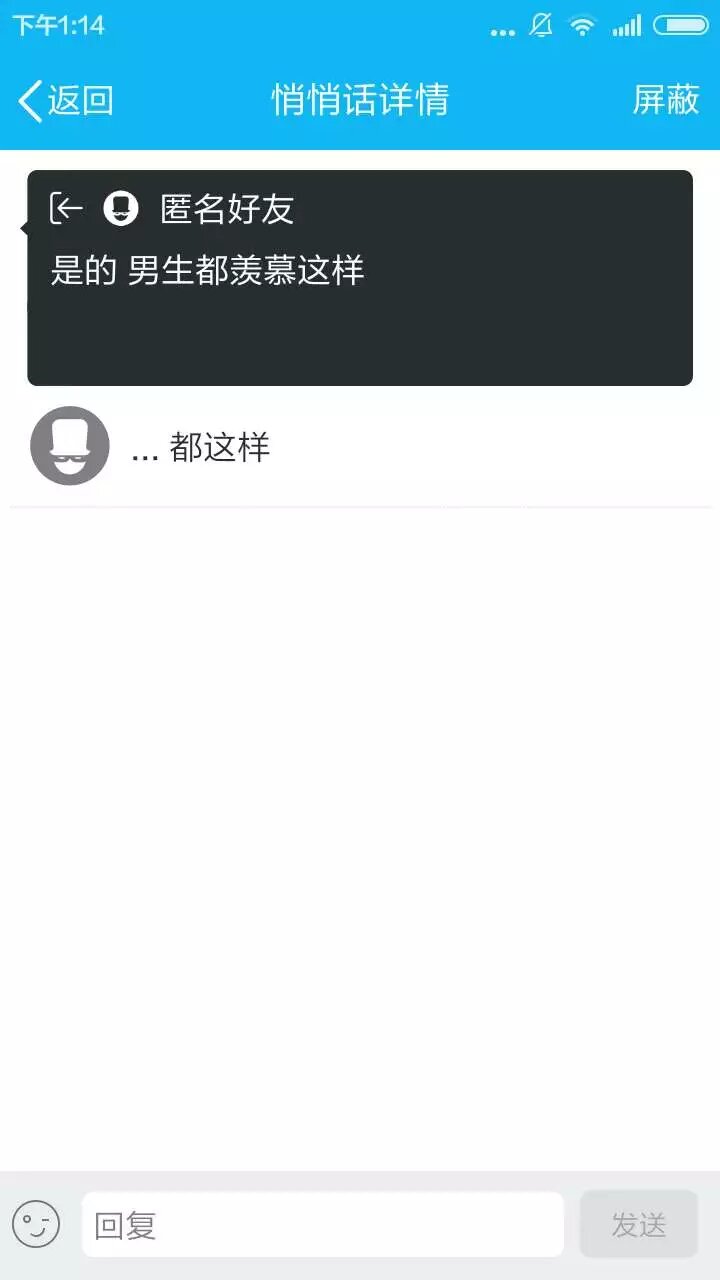Tap the 发送 send button

coord(638,1224)
